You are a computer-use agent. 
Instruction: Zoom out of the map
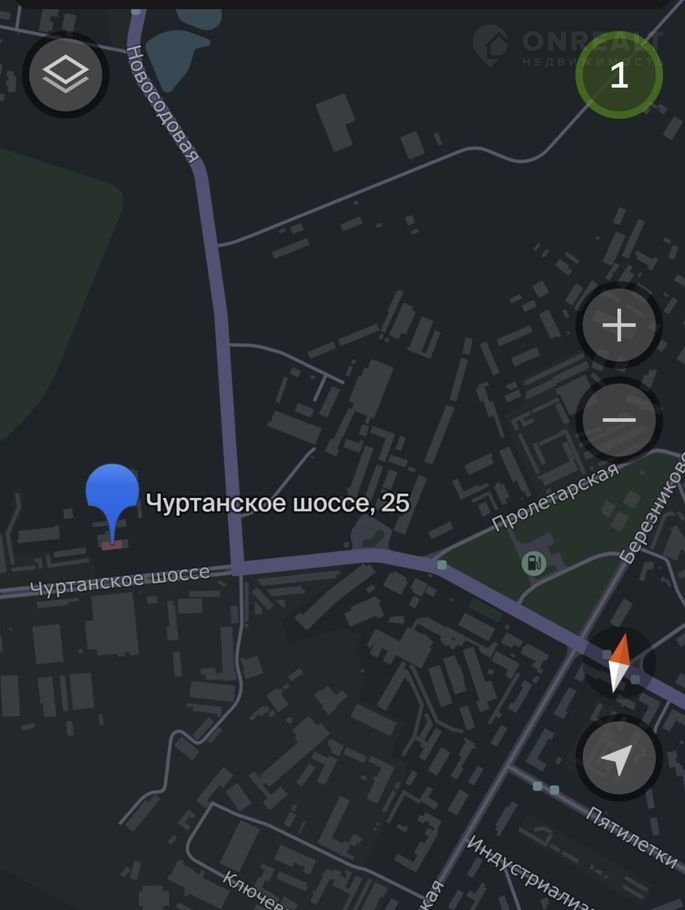coord(618,420)
